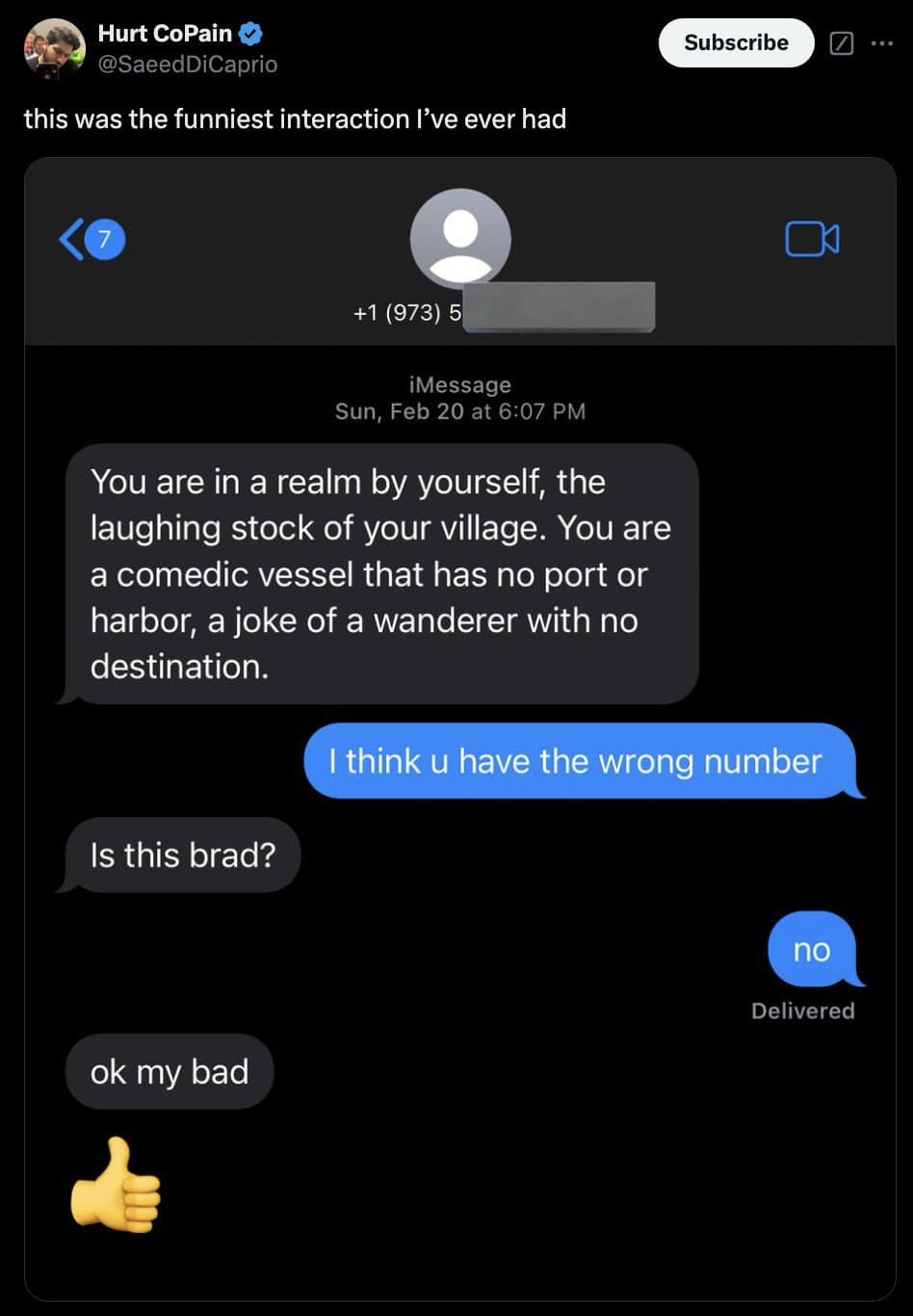This screenshot has height=1316, width=913.
Task: Open Hurt CoPain's profile picture
Action: (55, 48)
